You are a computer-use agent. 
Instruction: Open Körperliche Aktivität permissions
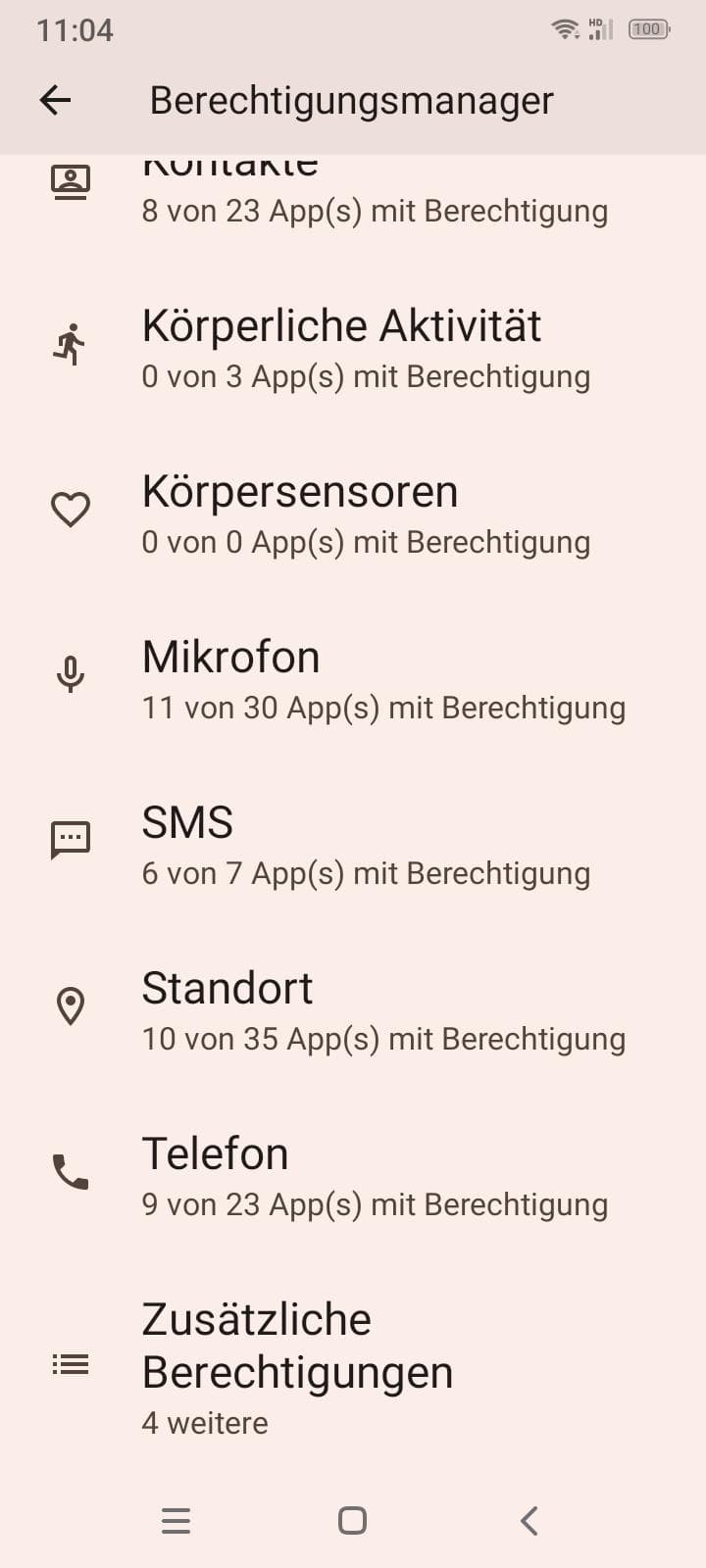tap(353, 349)
